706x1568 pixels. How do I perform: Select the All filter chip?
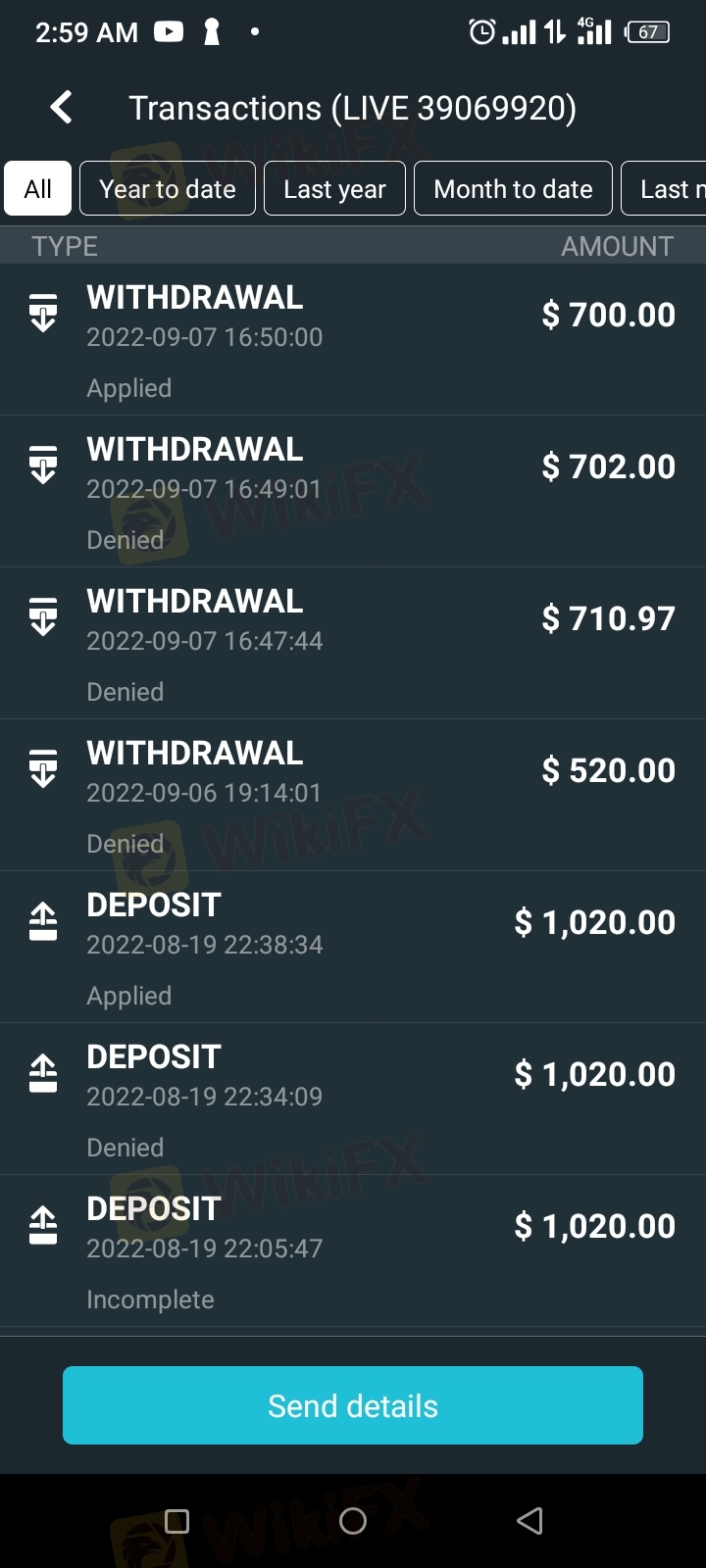(x=38, y=188)
